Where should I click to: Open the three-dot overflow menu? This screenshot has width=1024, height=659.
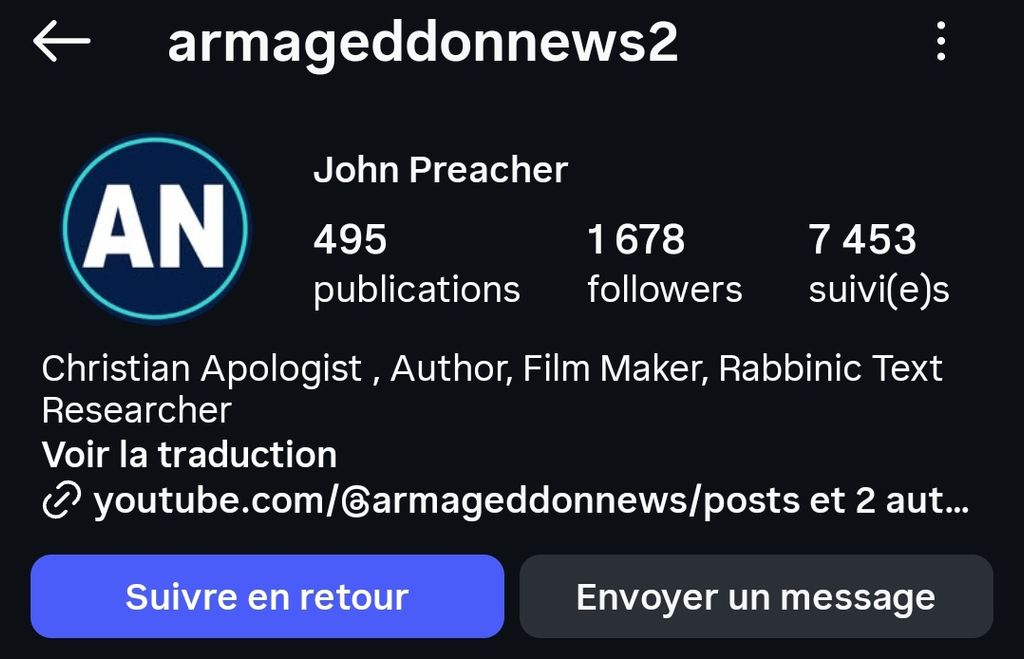(x=940, y=42)
